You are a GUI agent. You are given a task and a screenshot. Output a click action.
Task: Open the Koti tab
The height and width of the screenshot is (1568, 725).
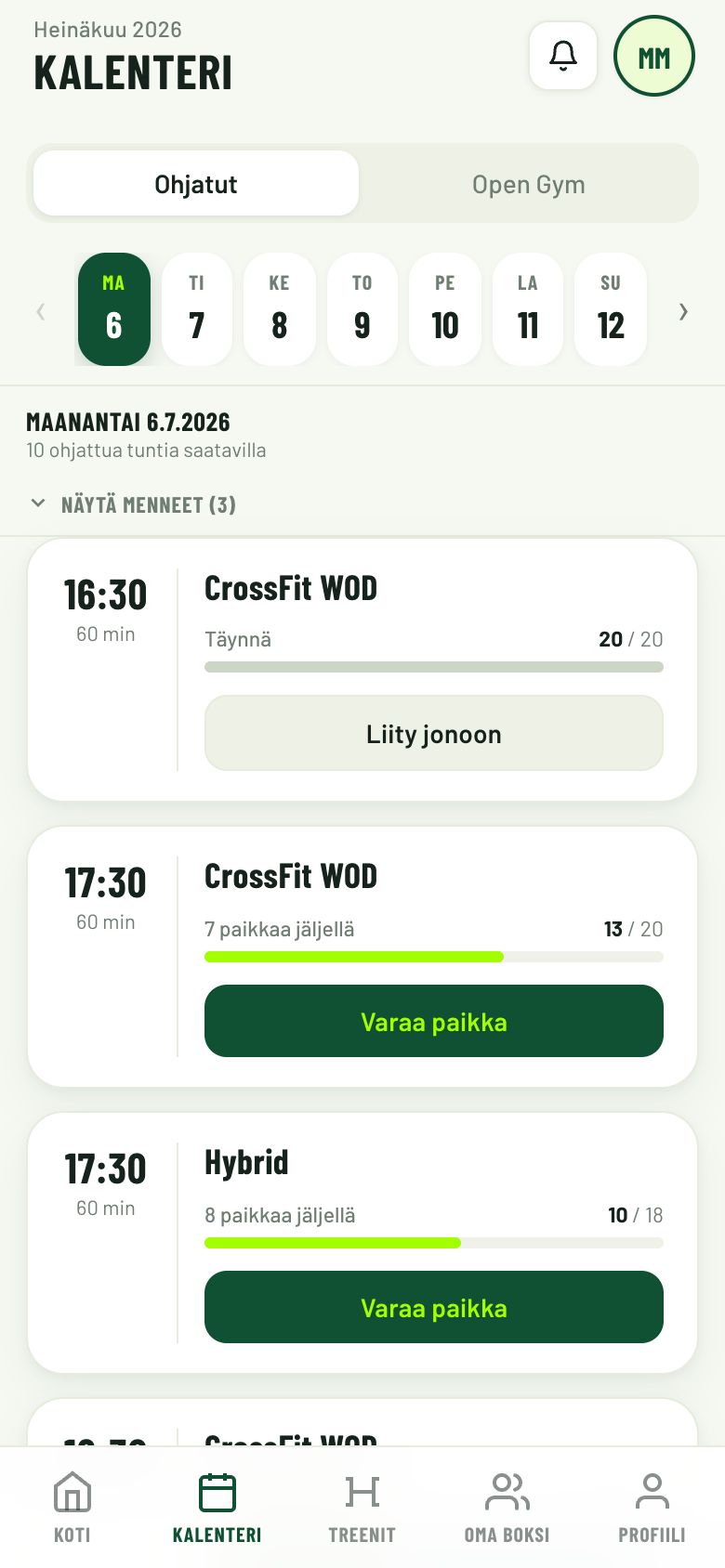point(72,1509)
